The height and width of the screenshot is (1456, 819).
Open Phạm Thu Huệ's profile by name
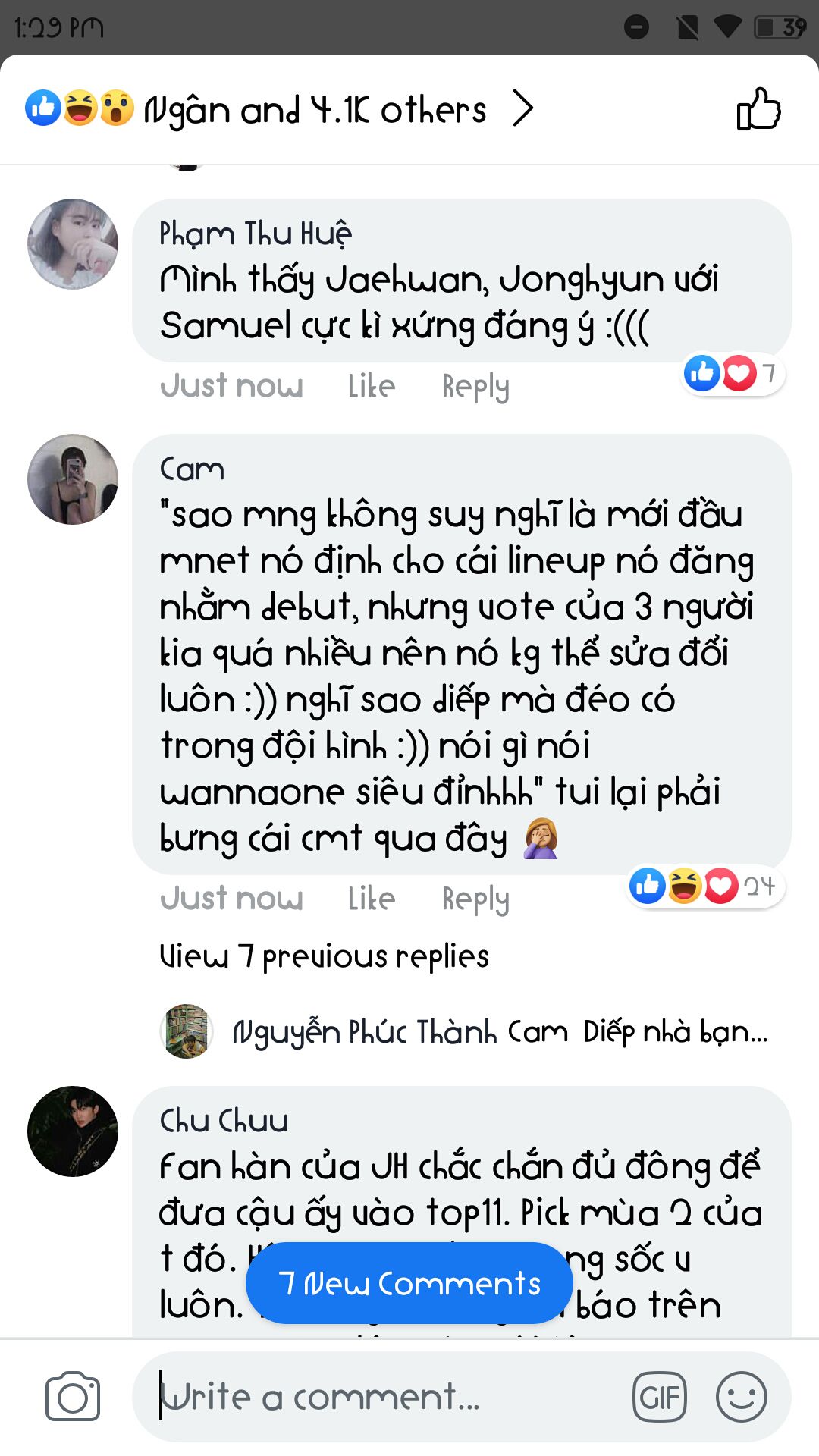(255, 234)
